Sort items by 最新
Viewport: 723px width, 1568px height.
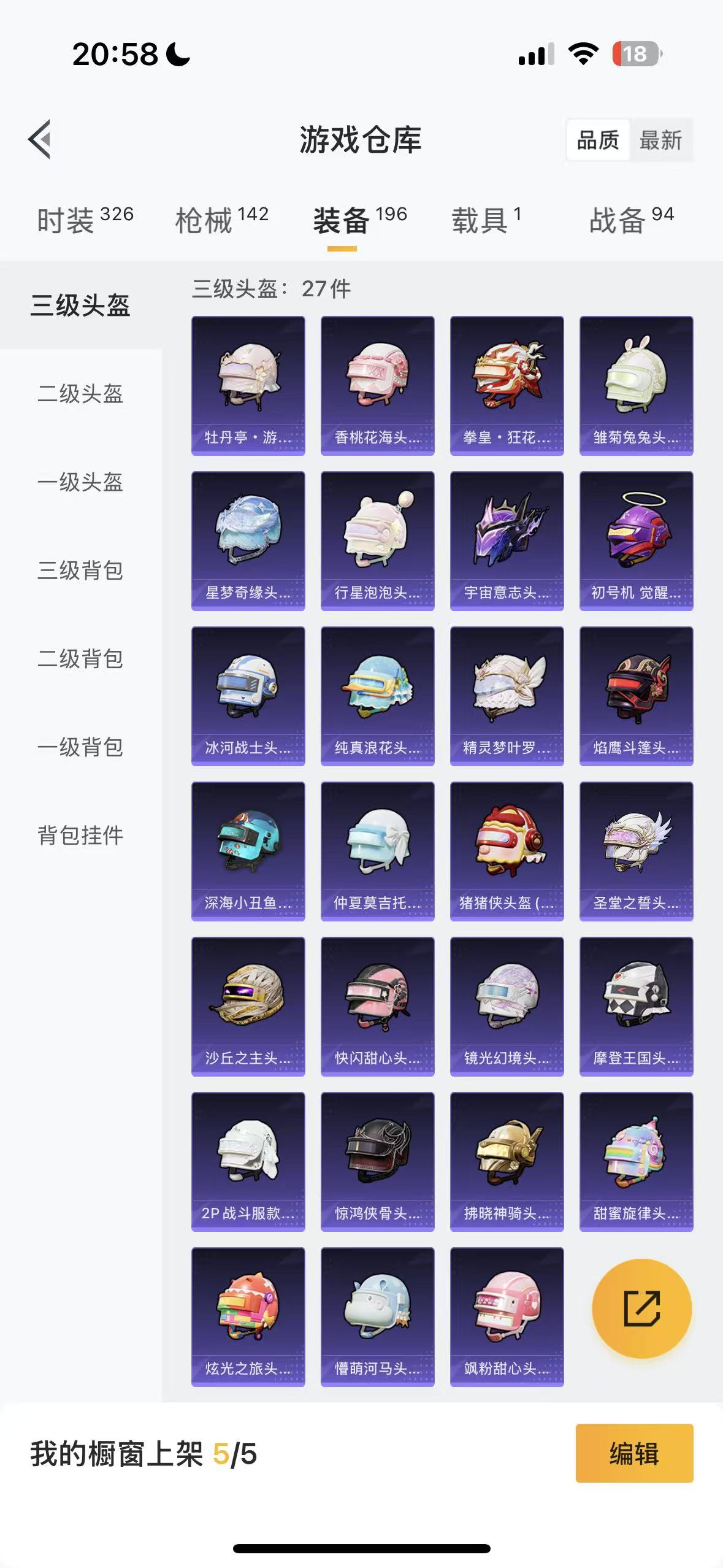[x=660, y=140]
